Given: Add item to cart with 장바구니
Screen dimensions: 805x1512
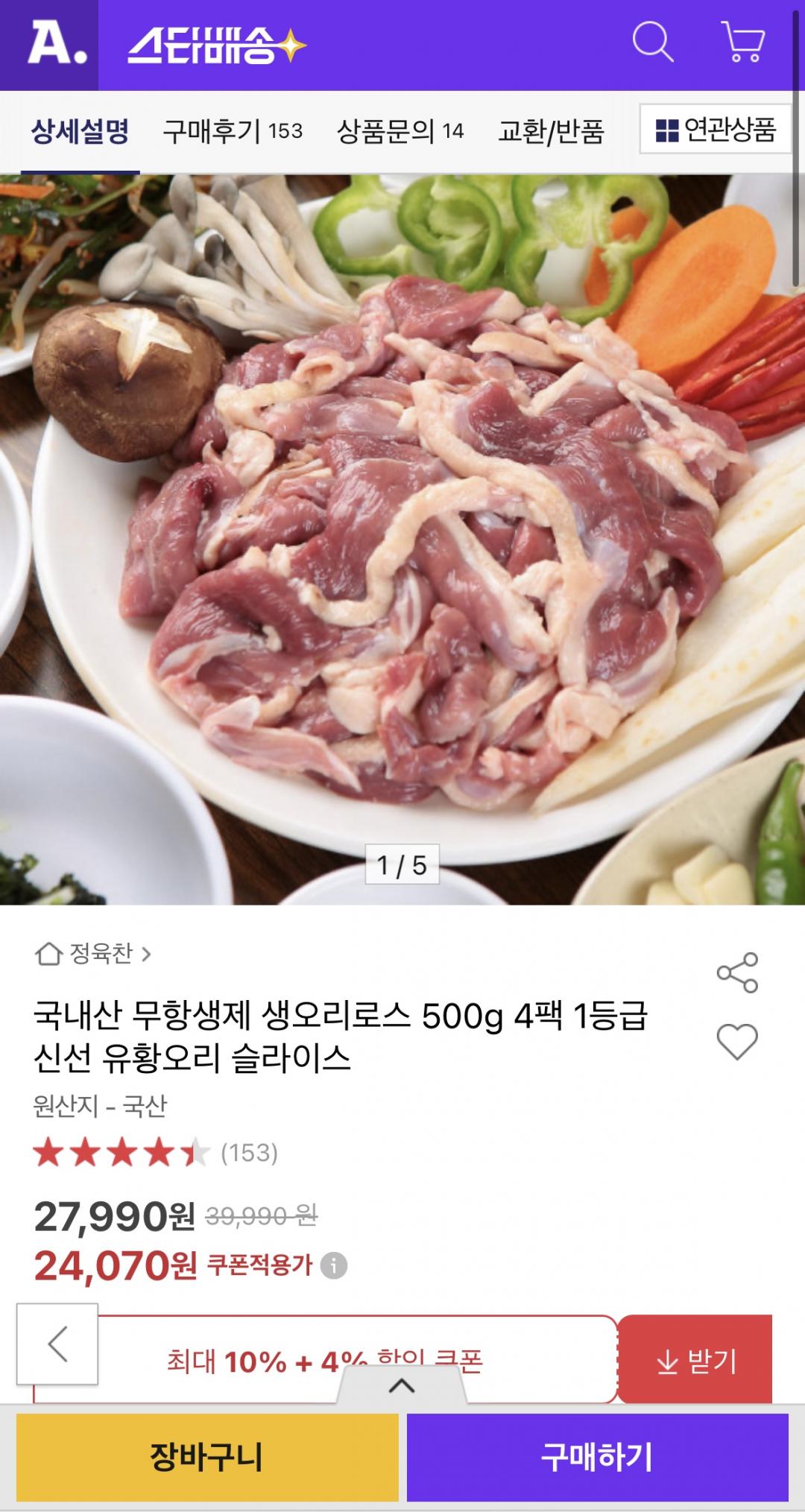Looking at the screenshot, I should 207,1457.
